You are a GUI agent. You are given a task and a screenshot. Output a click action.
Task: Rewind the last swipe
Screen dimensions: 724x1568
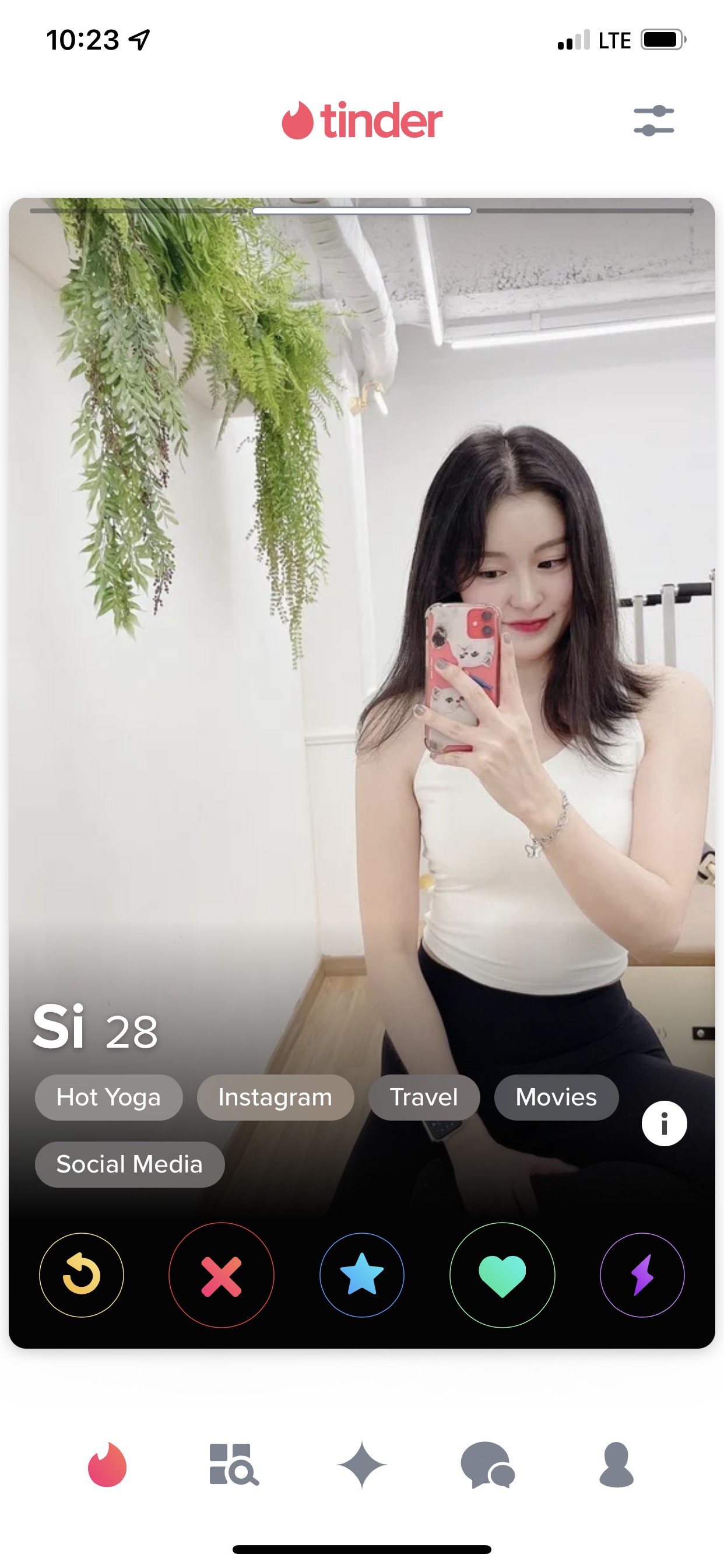[x=82, y=1275]
